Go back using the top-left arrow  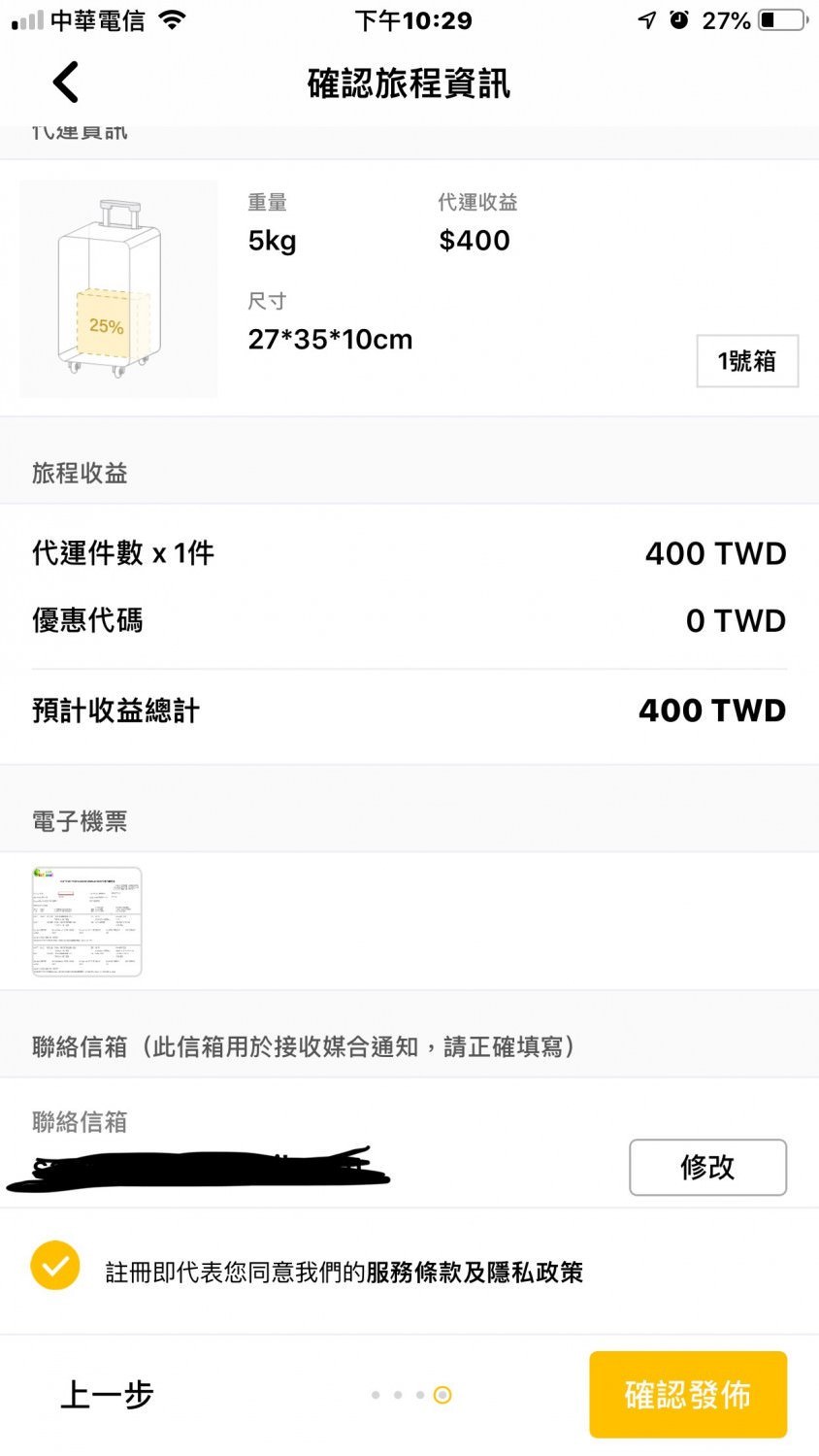[66, 83]
